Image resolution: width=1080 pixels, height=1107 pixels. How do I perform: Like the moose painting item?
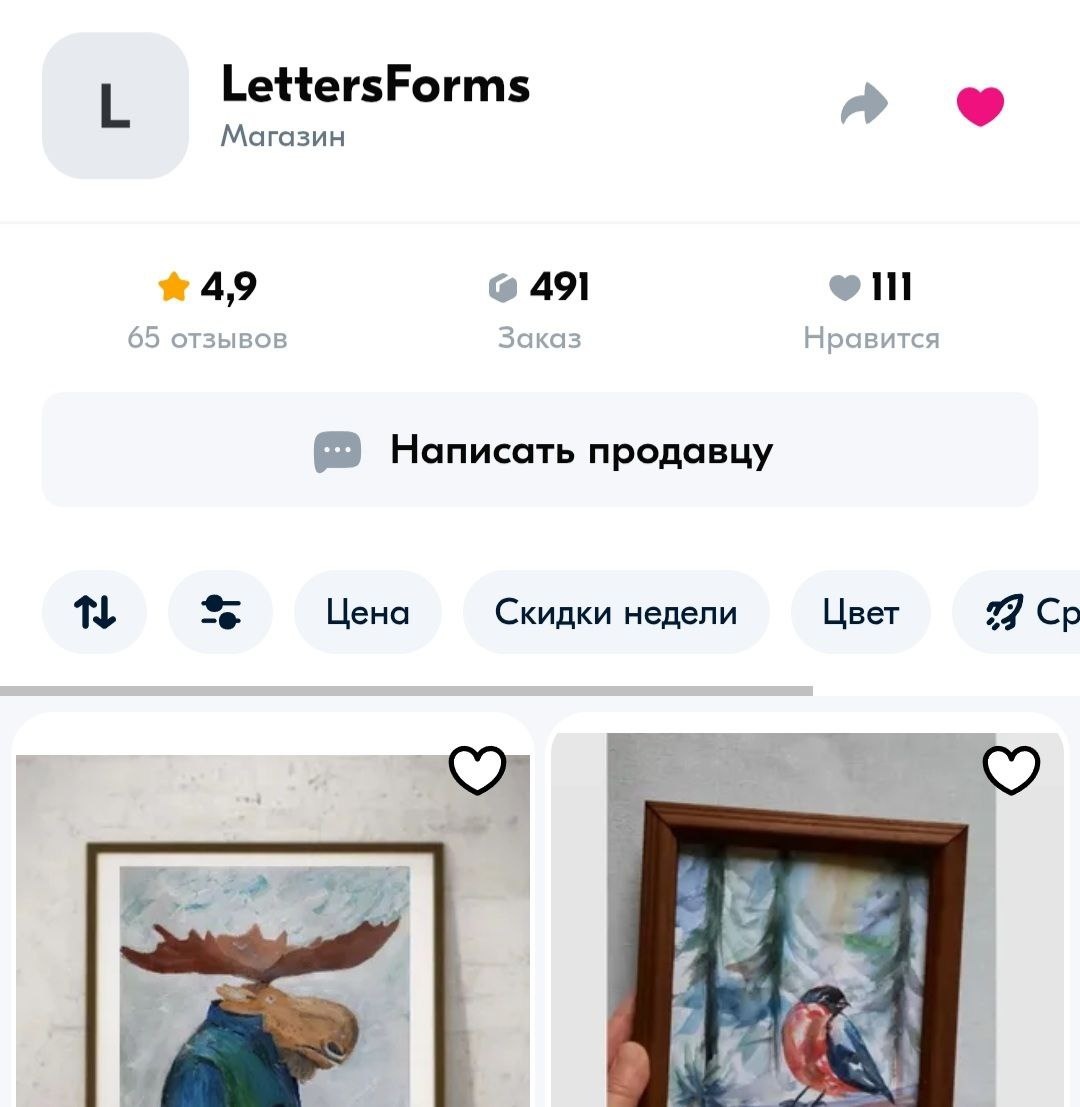pyautogui.click(x=477, y=770)
